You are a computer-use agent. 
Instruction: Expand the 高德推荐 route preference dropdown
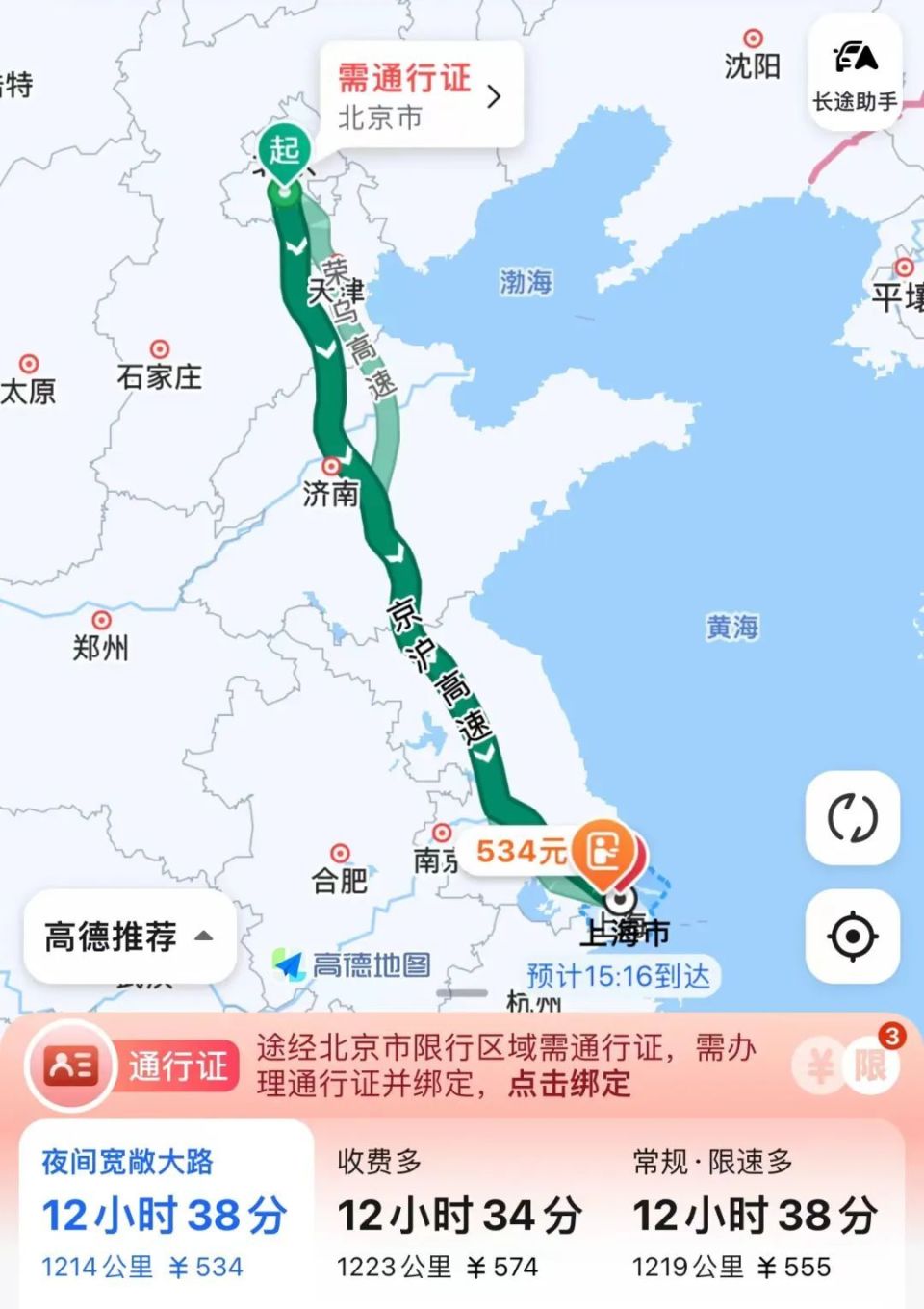[129, 936]
